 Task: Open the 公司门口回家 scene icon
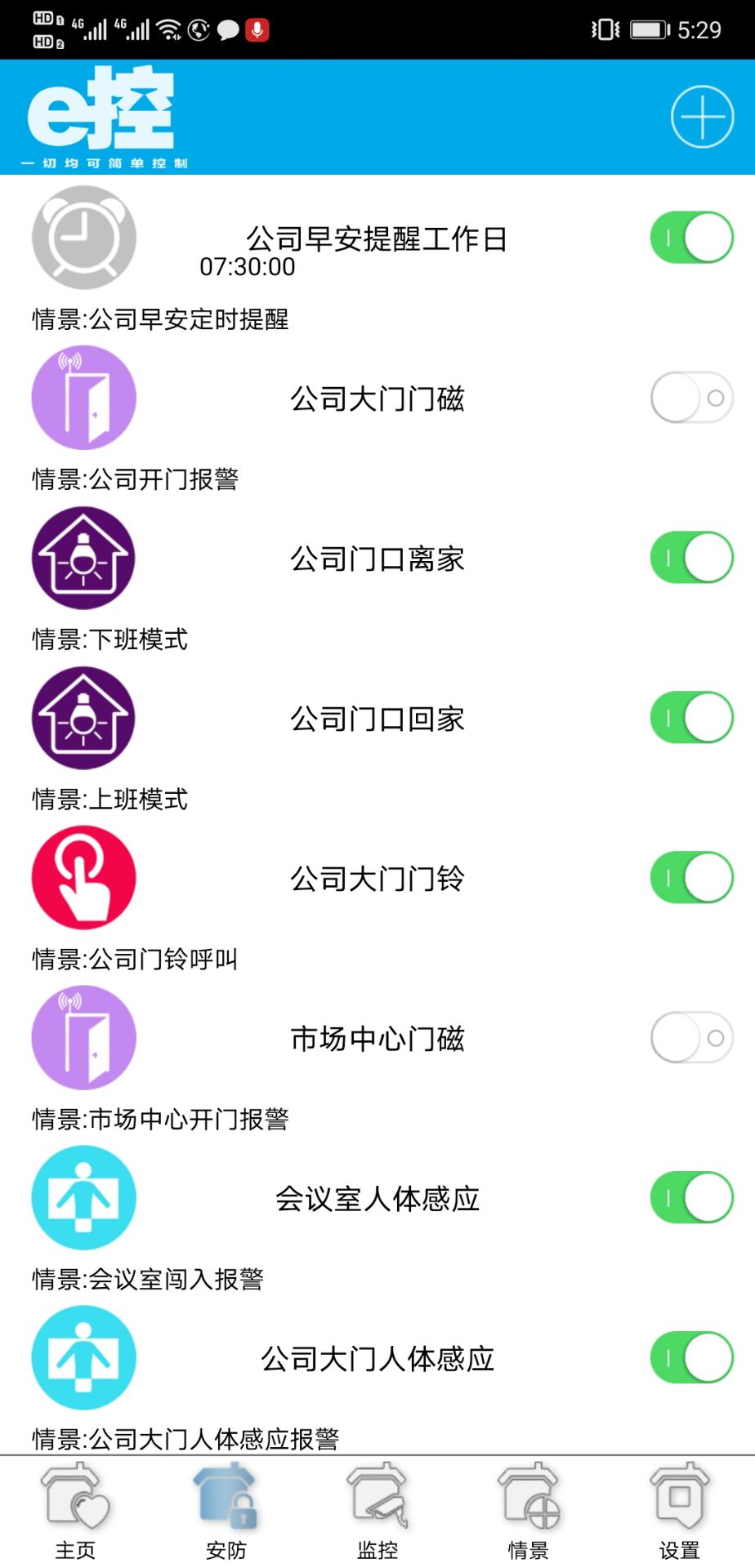82,717
